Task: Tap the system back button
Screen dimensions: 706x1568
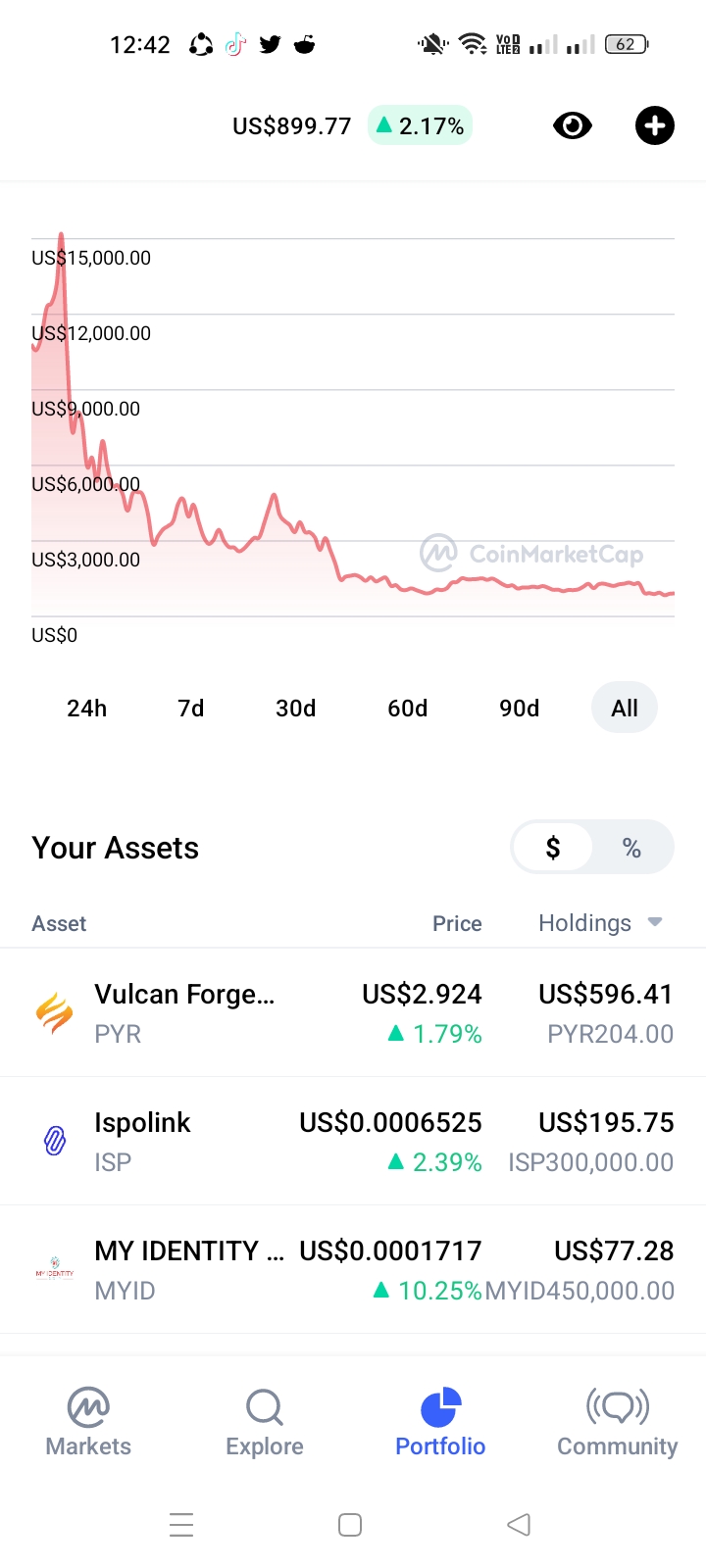Action: [519, 1524]
